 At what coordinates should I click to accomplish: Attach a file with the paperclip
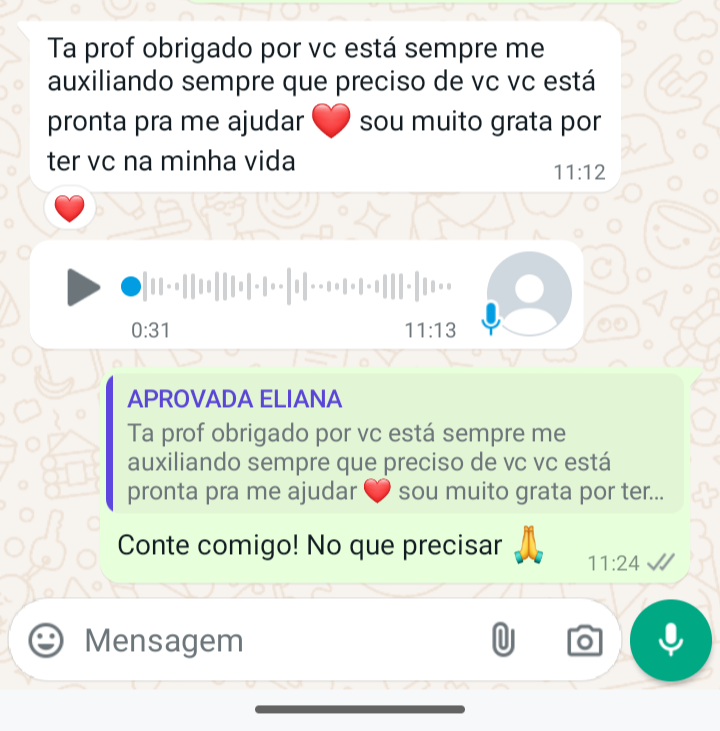[502, 640]
